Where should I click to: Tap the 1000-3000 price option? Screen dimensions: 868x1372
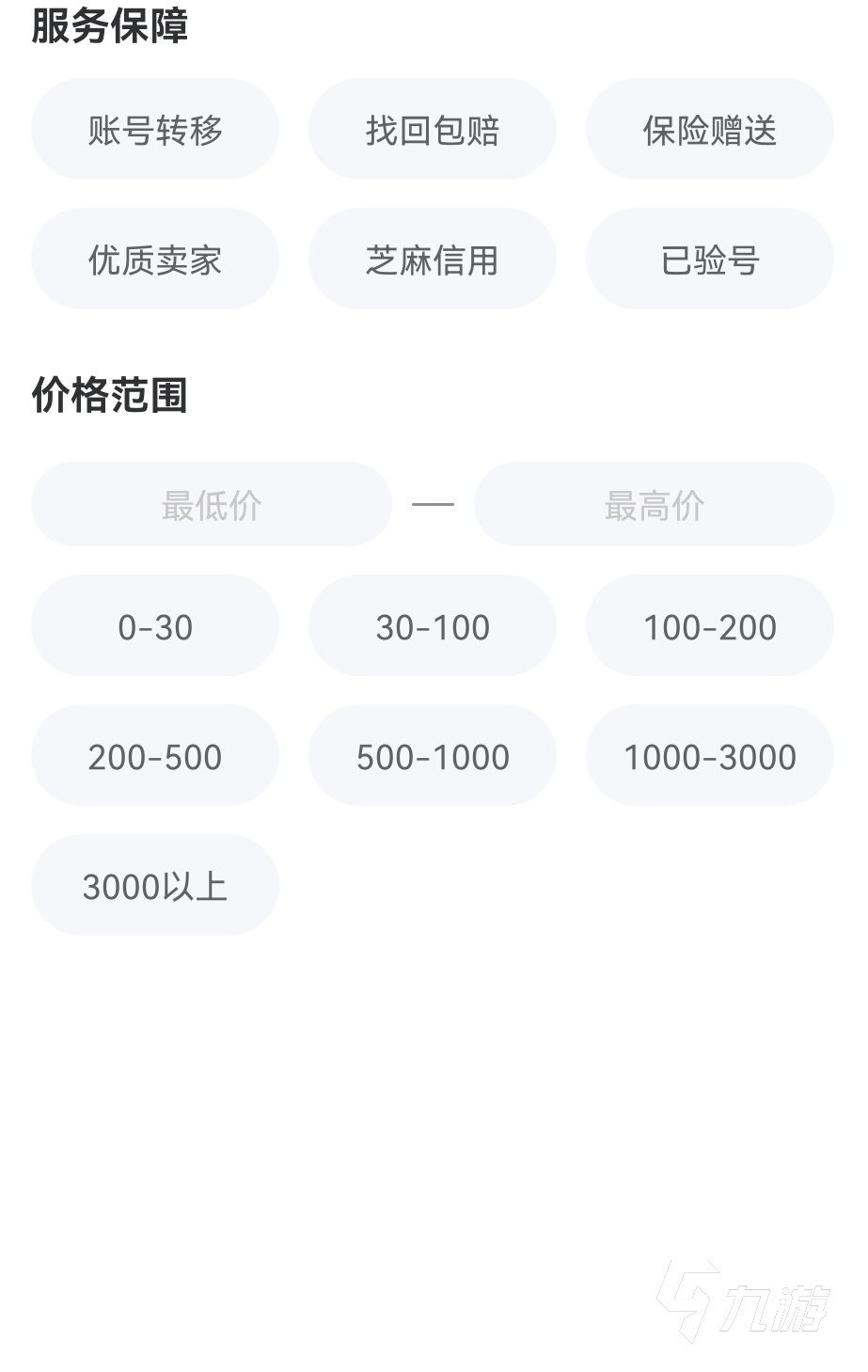point(709,756)
